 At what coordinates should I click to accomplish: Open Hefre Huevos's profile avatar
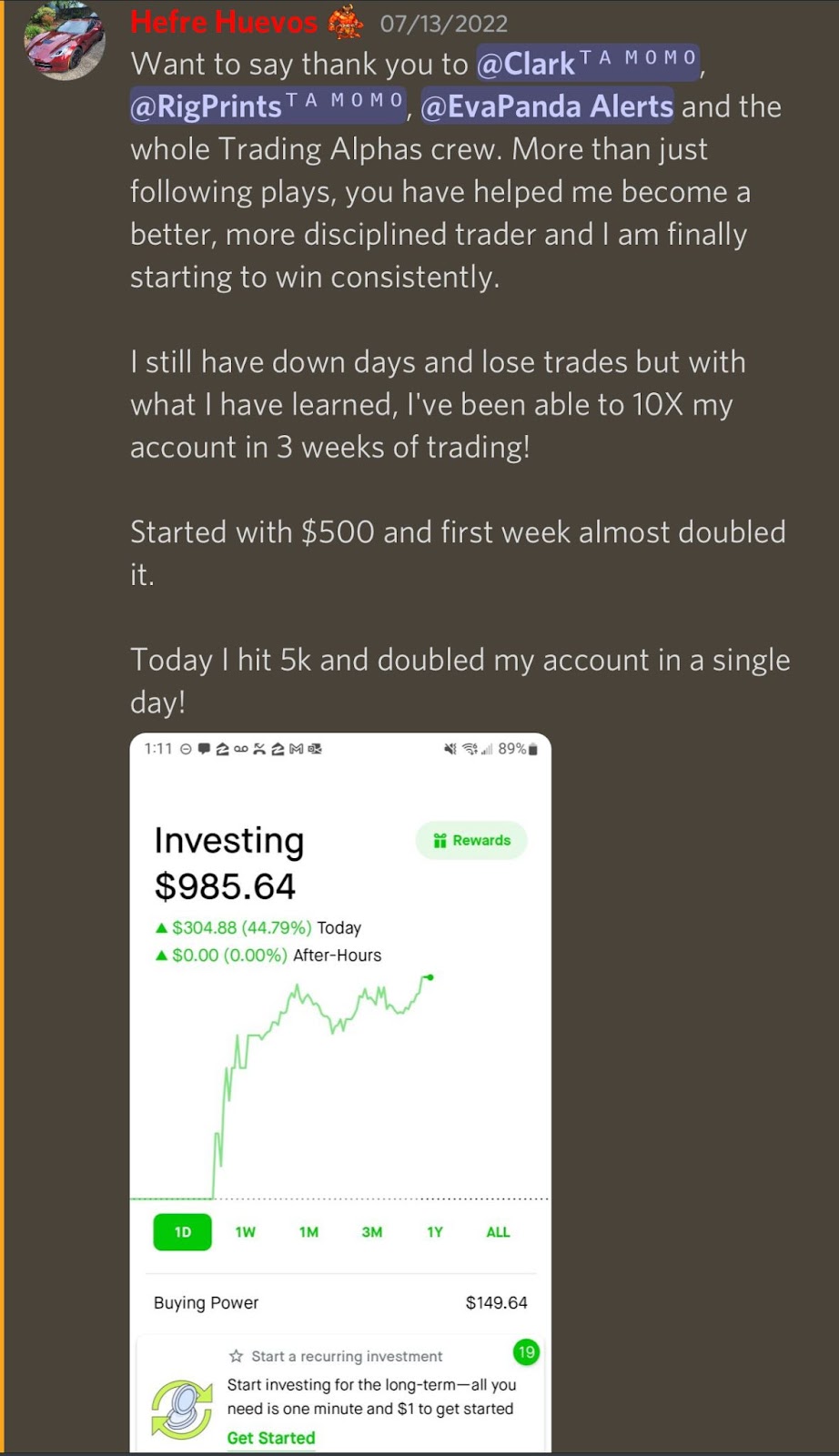click(x=63, y=41)
